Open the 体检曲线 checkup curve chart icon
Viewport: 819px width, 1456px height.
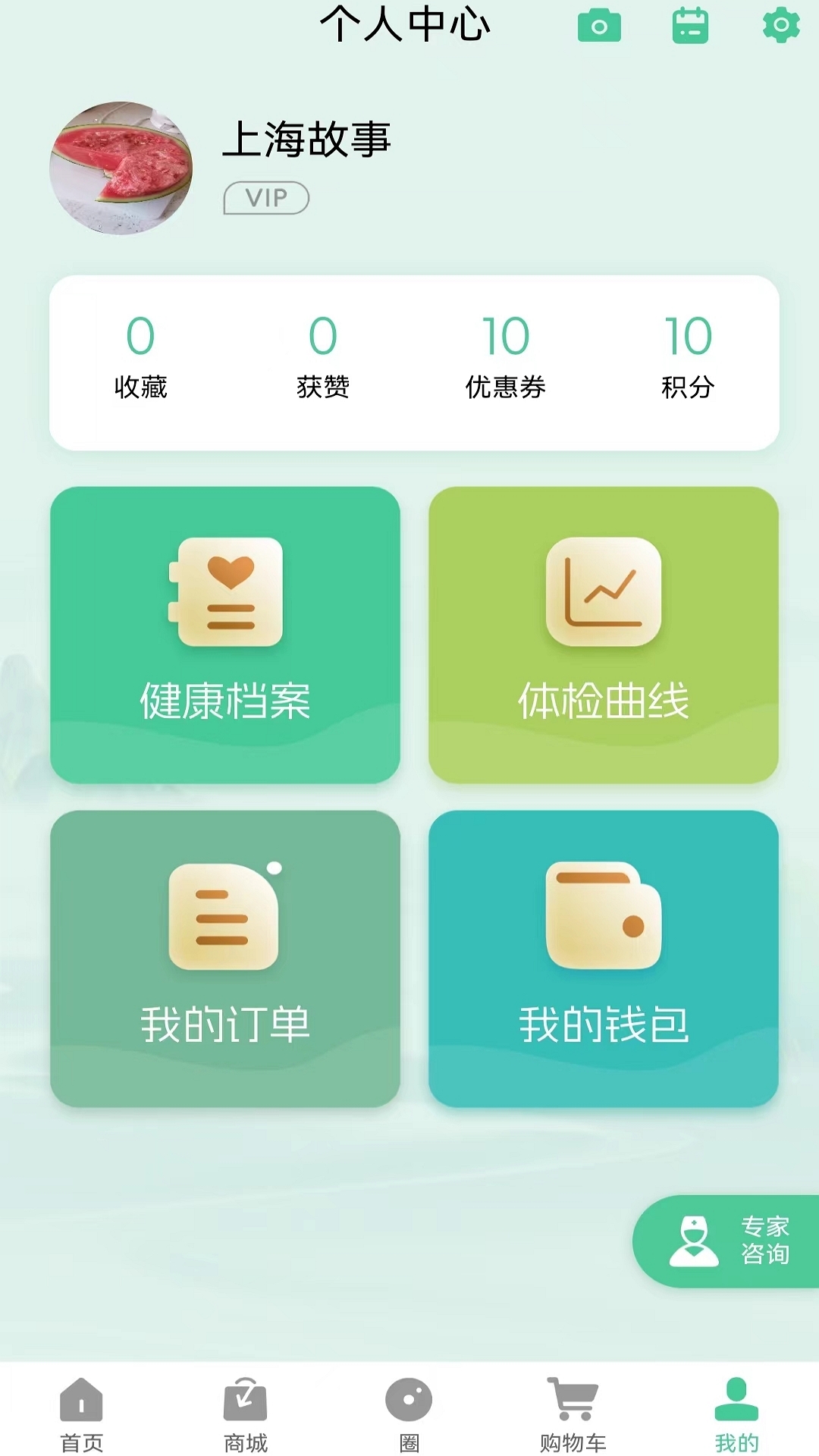click(x=604, y=595)
